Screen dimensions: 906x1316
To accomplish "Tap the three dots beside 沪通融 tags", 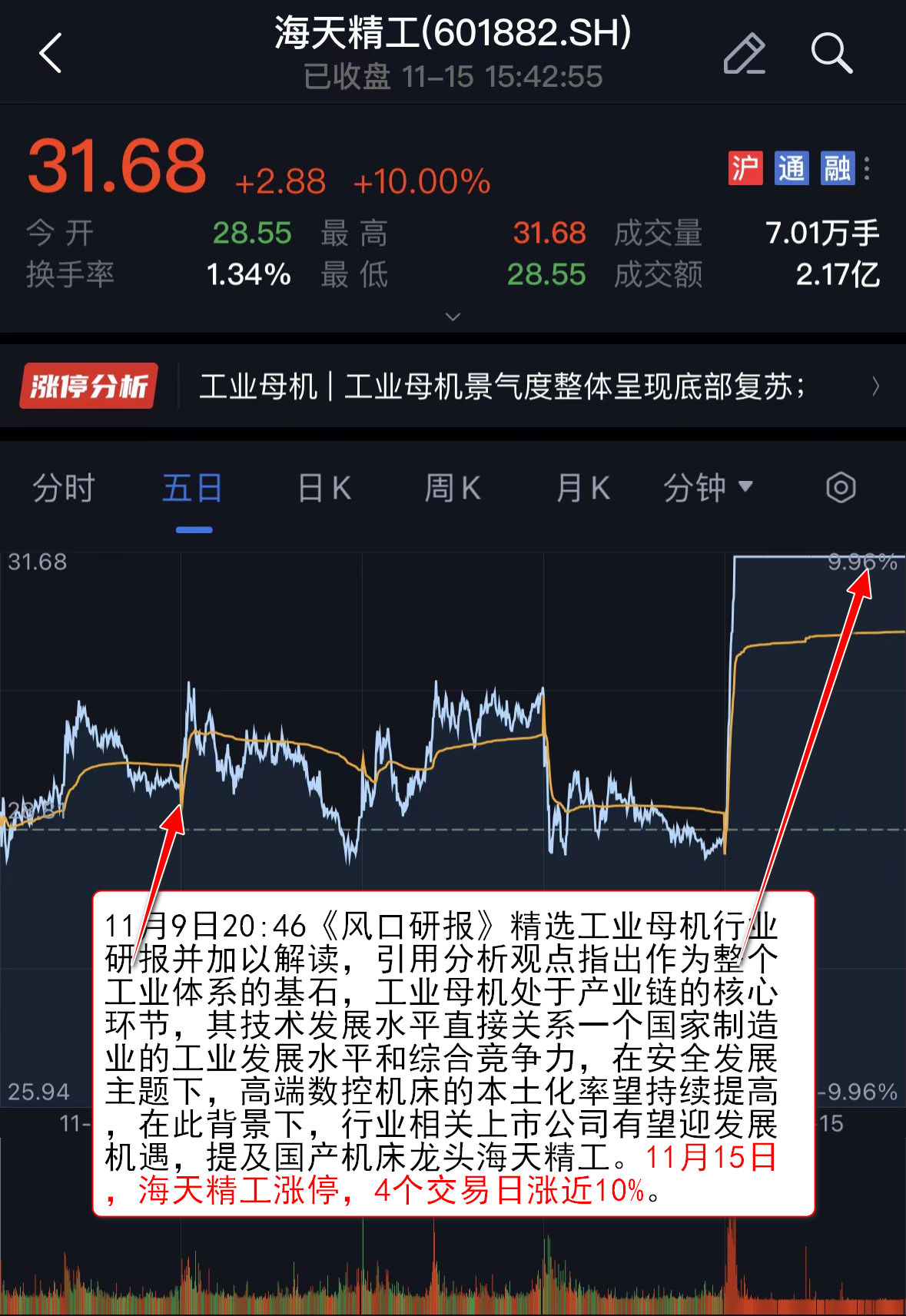I will pos(868,168).
